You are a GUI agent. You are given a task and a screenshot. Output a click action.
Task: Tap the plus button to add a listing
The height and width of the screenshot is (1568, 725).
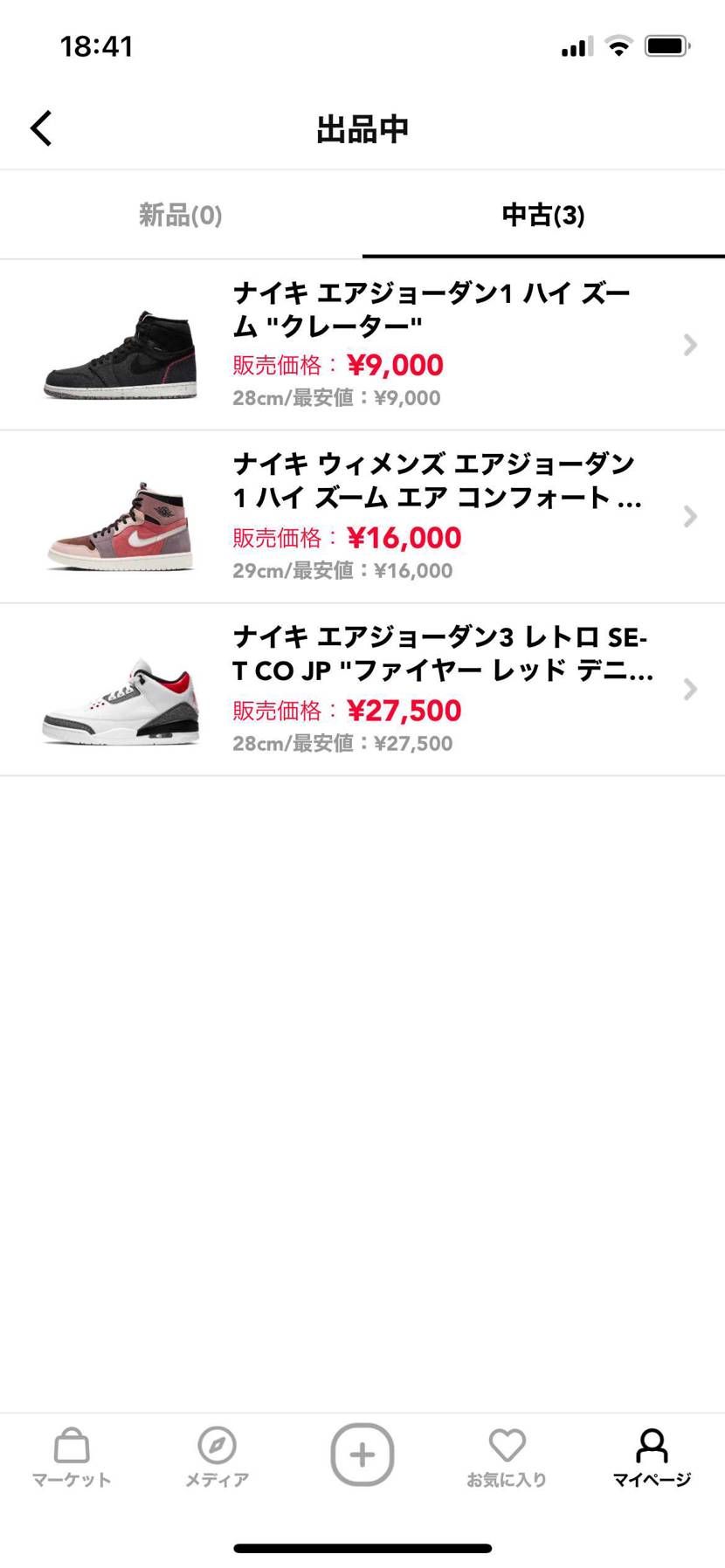click(x=362, y=1455)
